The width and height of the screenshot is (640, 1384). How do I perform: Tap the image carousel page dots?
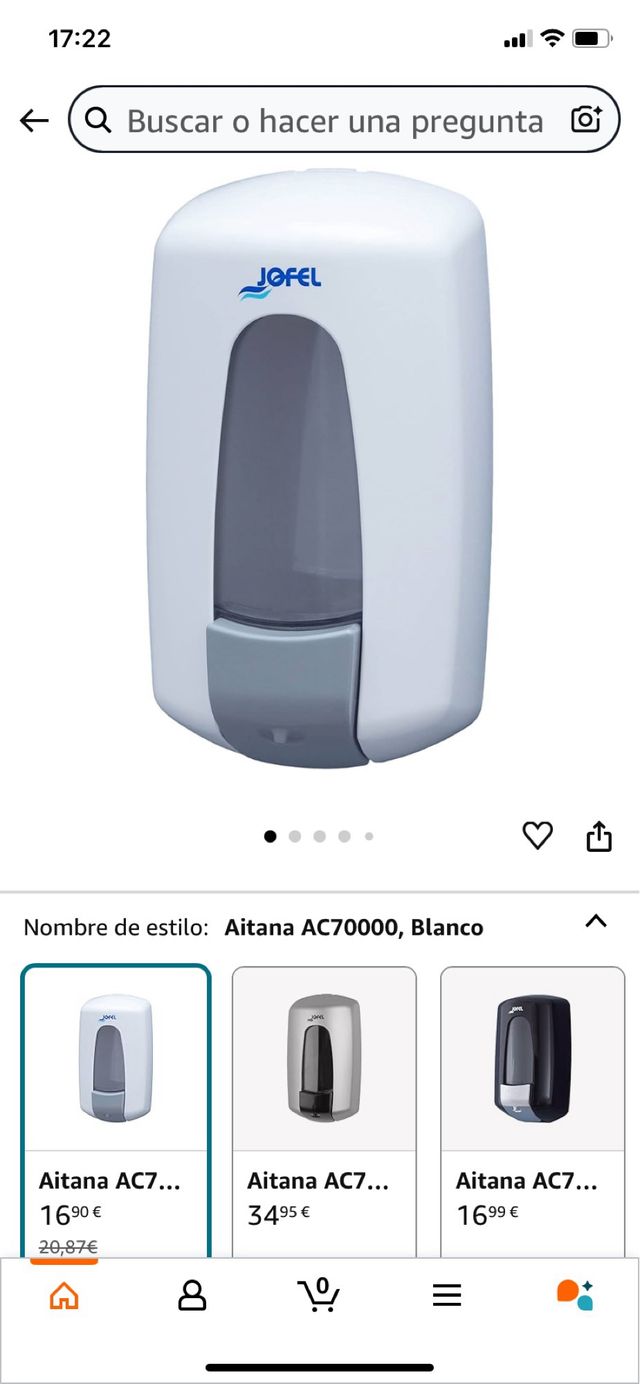[319, 836]
